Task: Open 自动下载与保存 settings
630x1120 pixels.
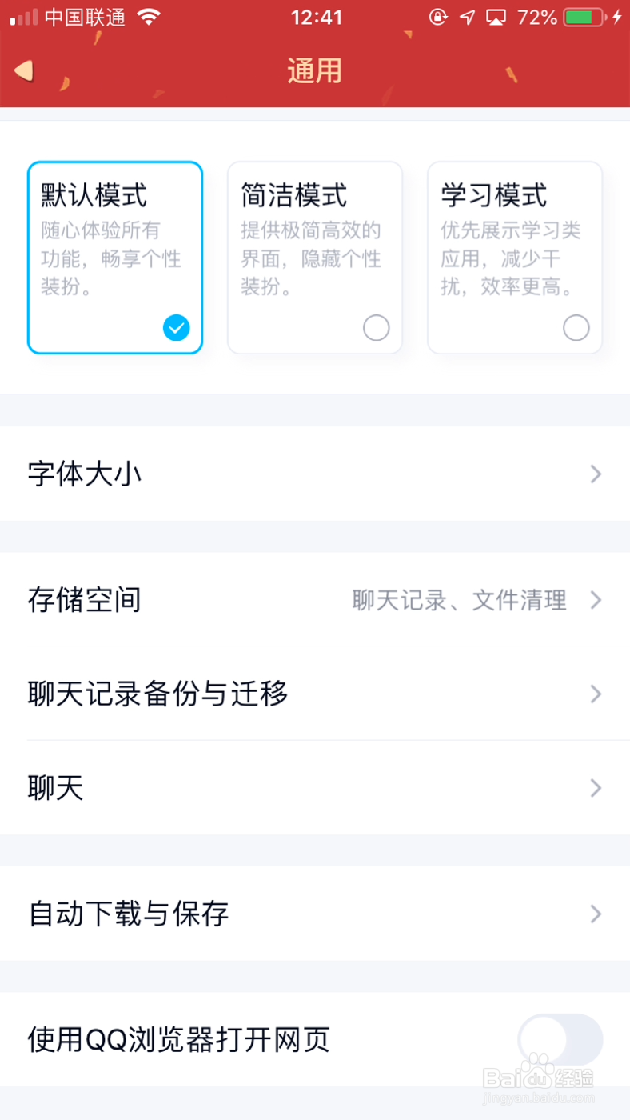Action: pyautogui.click(x=315, y=913)
